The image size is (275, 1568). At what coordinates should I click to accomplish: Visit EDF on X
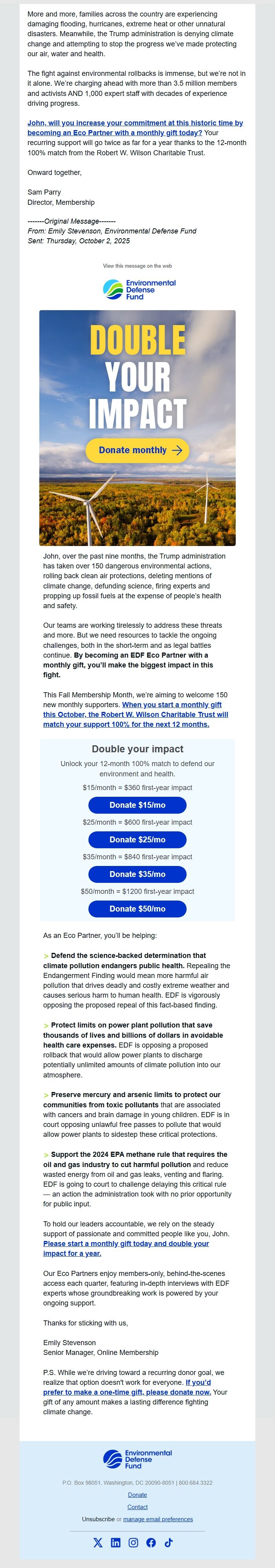pos(98,1542)
